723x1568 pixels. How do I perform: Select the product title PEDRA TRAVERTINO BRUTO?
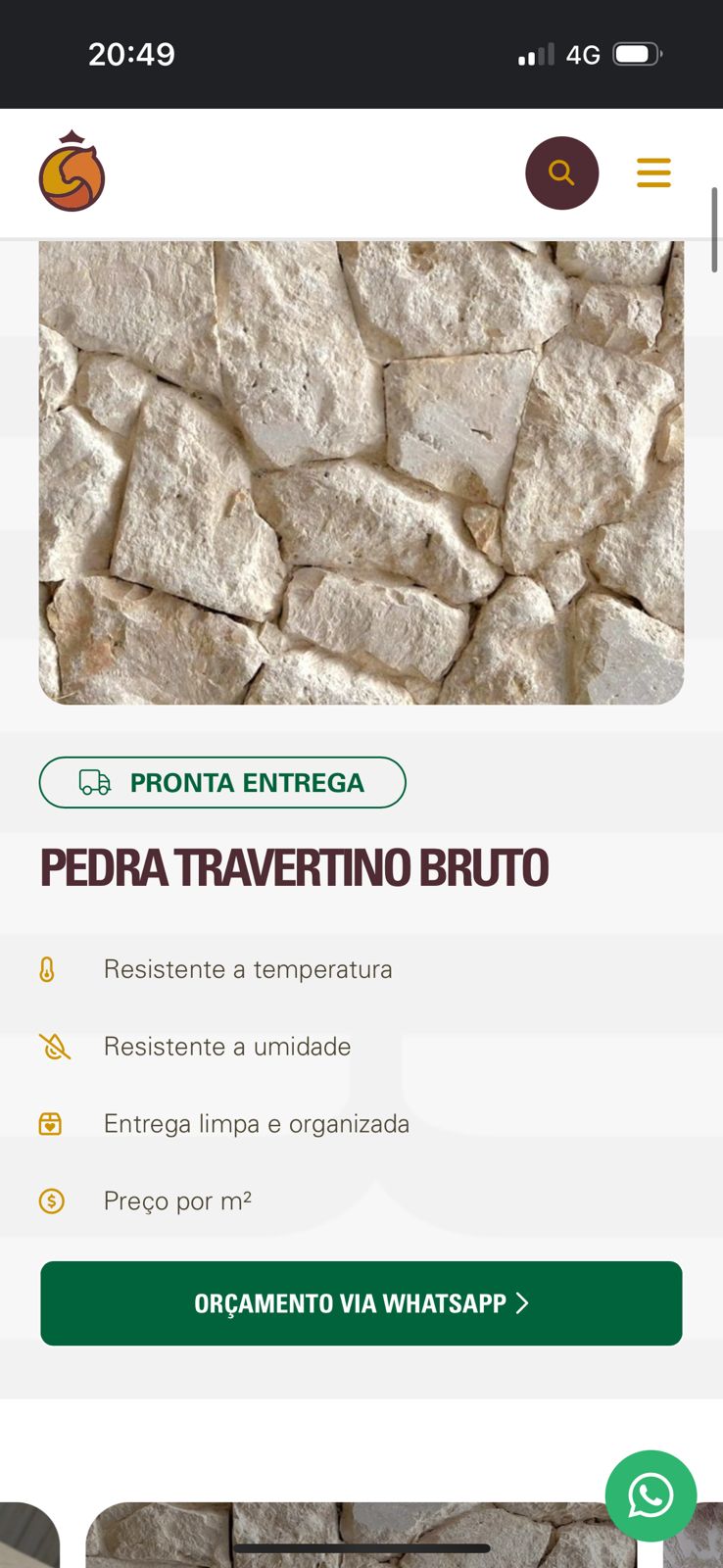294,868
